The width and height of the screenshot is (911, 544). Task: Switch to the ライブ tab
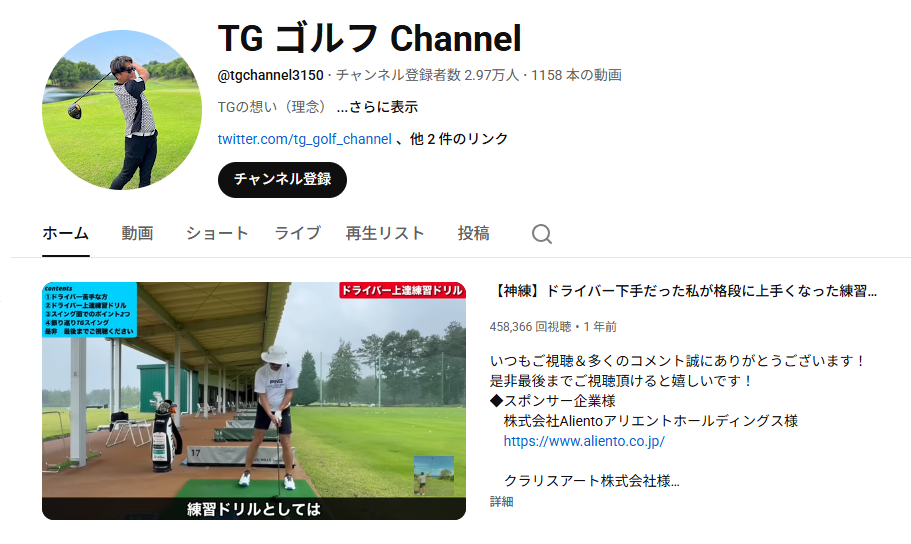297,233
